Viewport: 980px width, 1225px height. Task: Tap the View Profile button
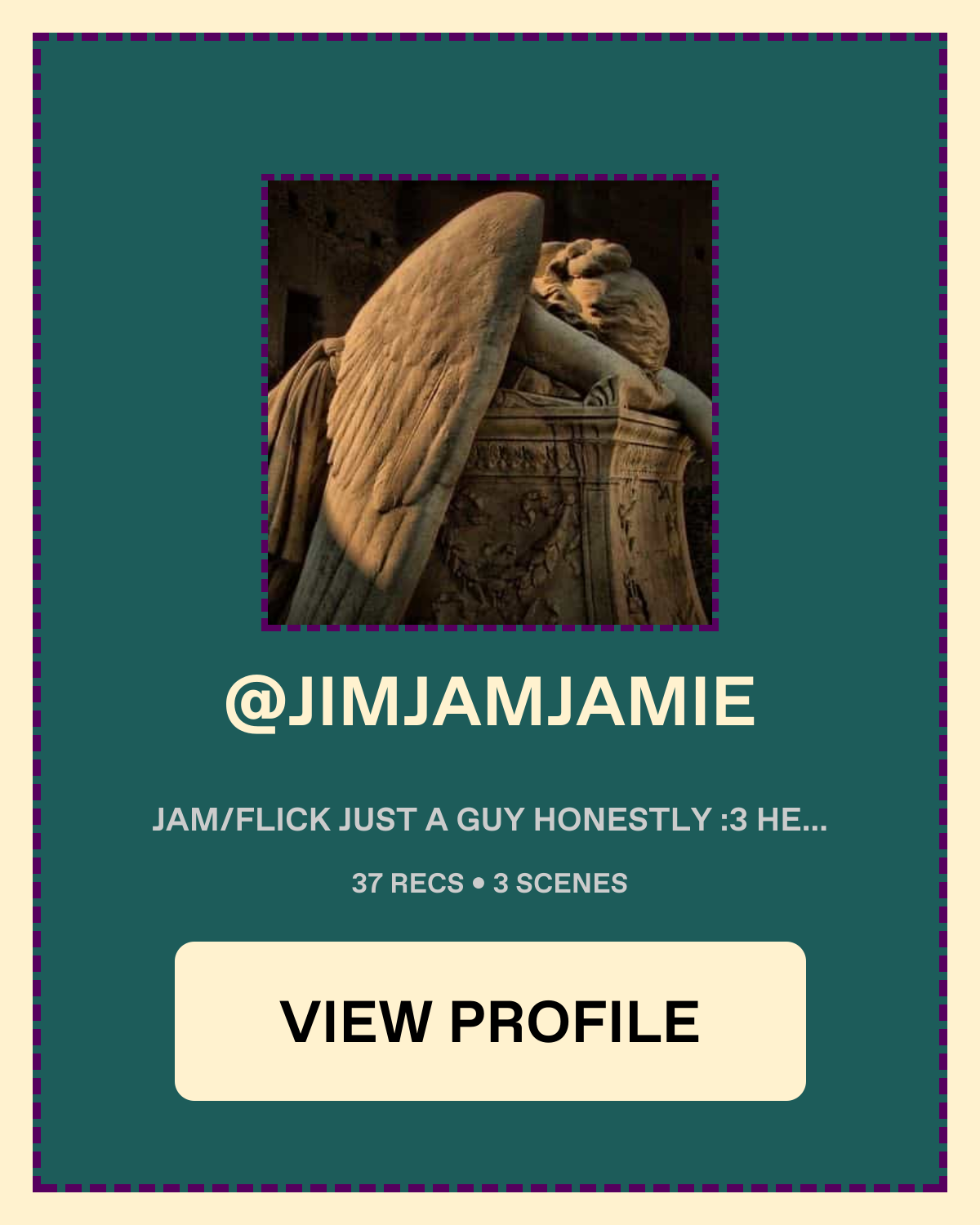(490, 1021)
